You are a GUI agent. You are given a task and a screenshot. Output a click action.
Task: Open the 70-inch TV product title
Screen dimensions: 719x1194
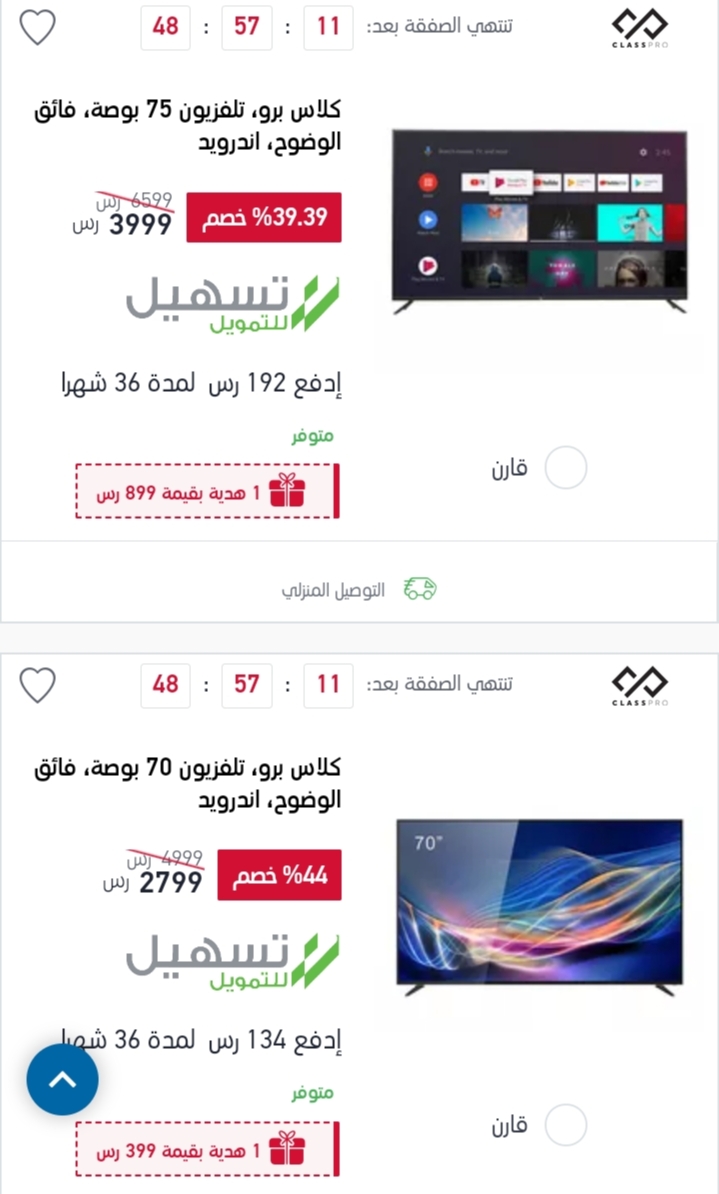[x=187, y=784]
